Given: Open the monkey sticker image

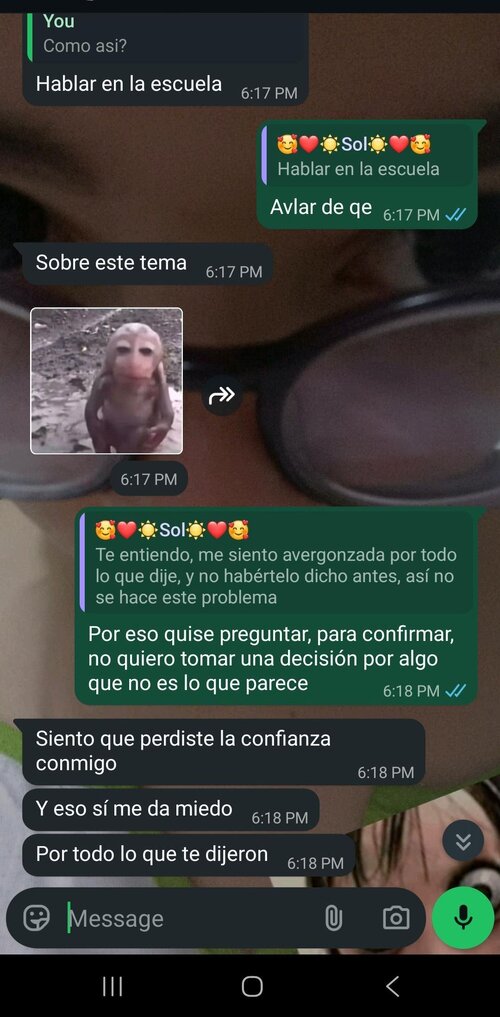Looking at the screenshot, I should coord(106,381).
